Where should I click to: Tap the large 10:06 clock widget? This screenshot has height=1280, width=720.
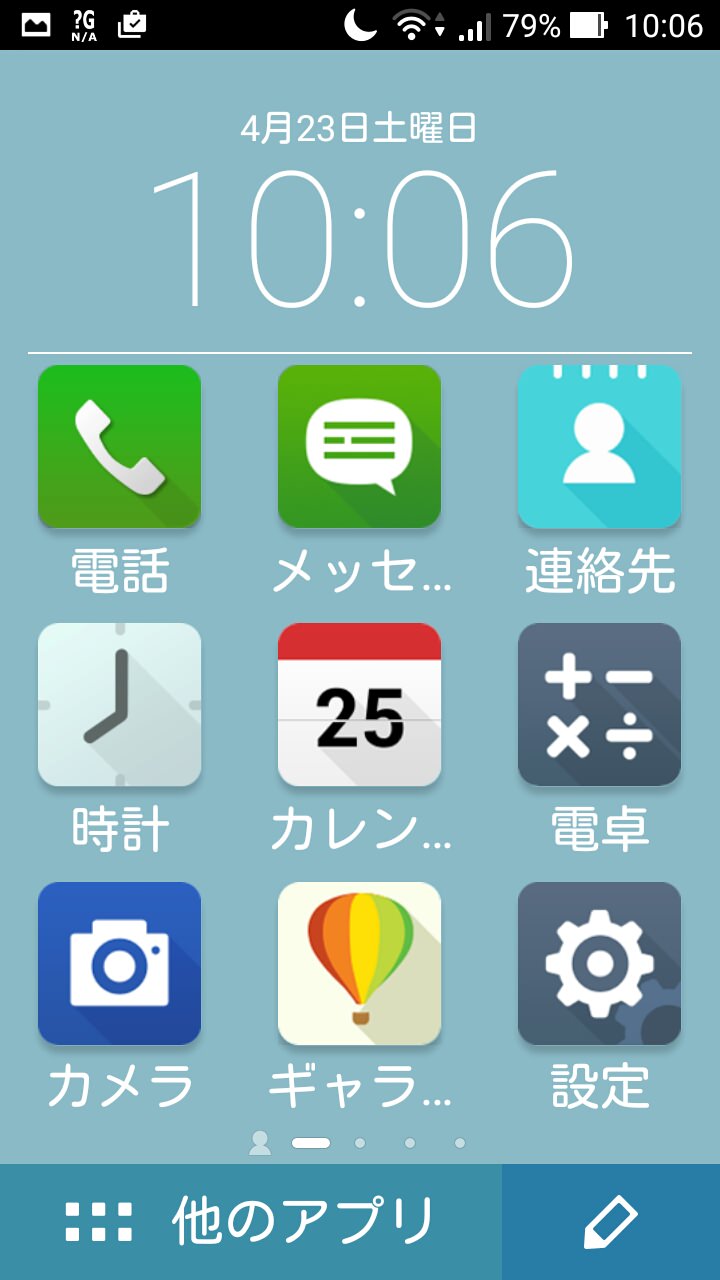click(x=360, y=238)
